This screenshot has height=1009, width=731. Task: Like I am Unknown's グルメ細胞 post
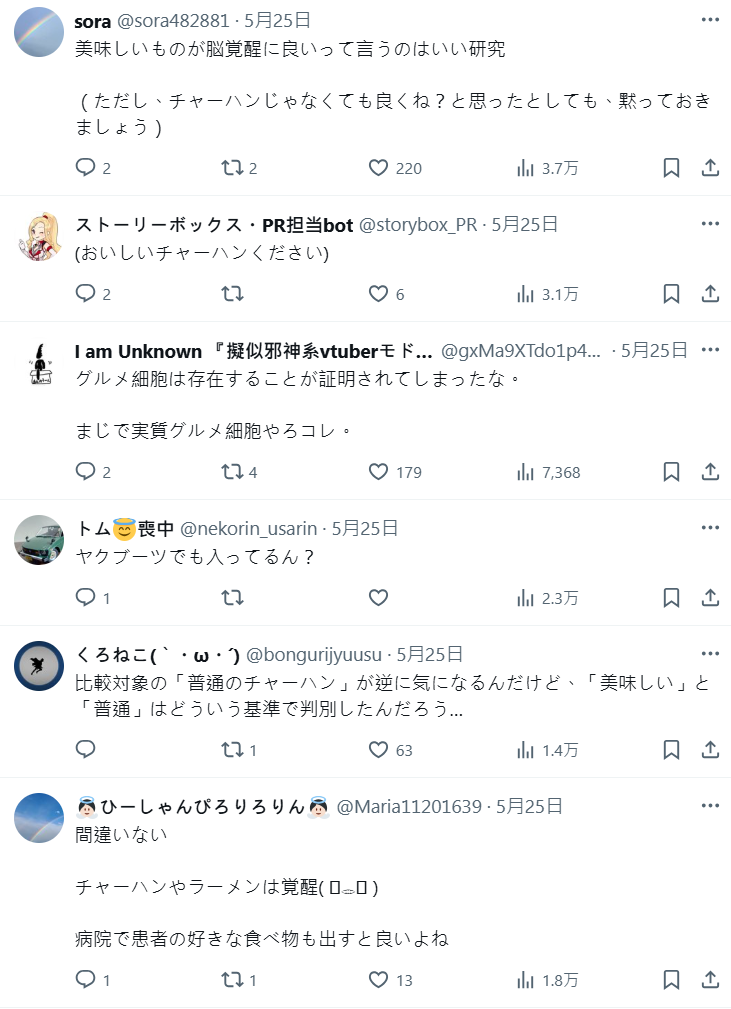378,472
